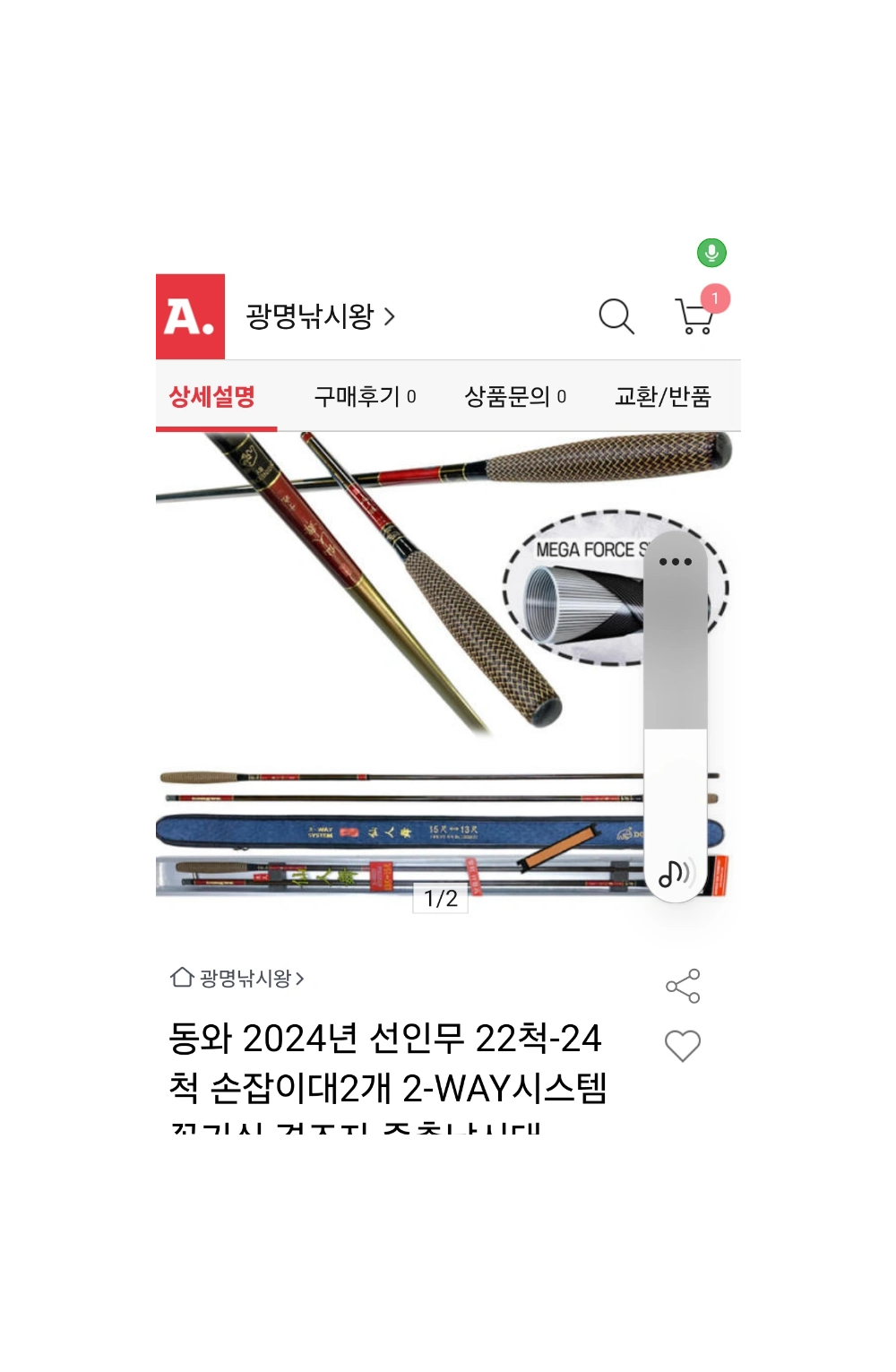Tap the media sound icon
Screen dimensions: 896x1372
(676, 872)
